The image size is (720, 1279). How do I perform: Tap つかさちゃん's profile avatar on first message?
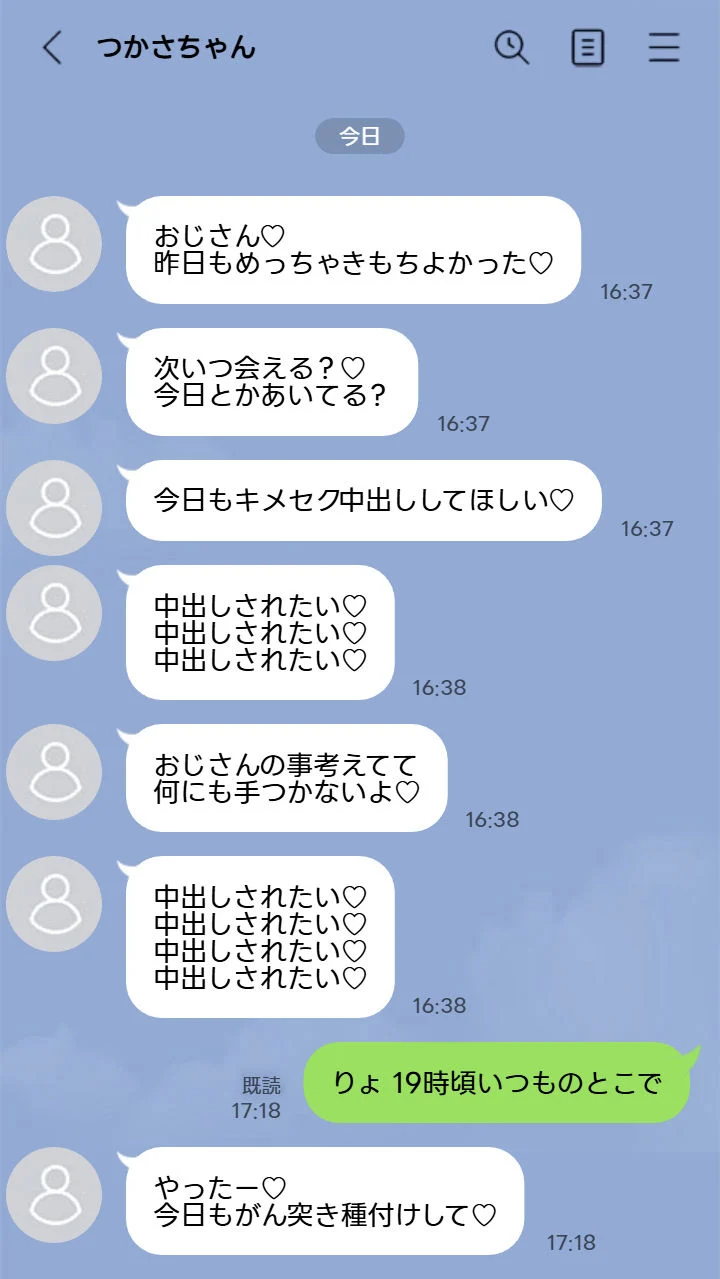(x=54, y=244)
